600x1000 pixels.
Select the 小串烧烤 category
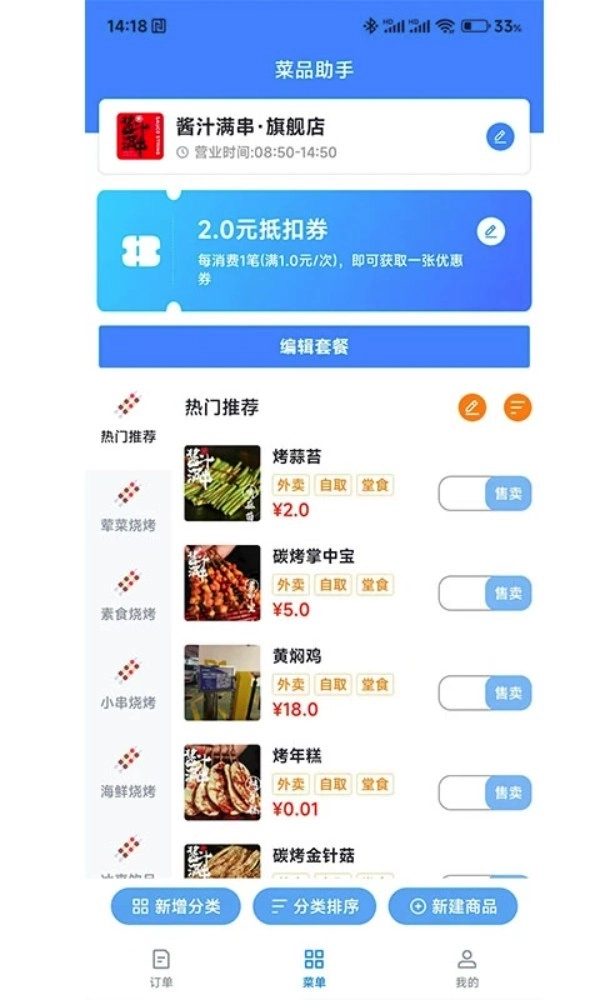click(x=128, y=684)
